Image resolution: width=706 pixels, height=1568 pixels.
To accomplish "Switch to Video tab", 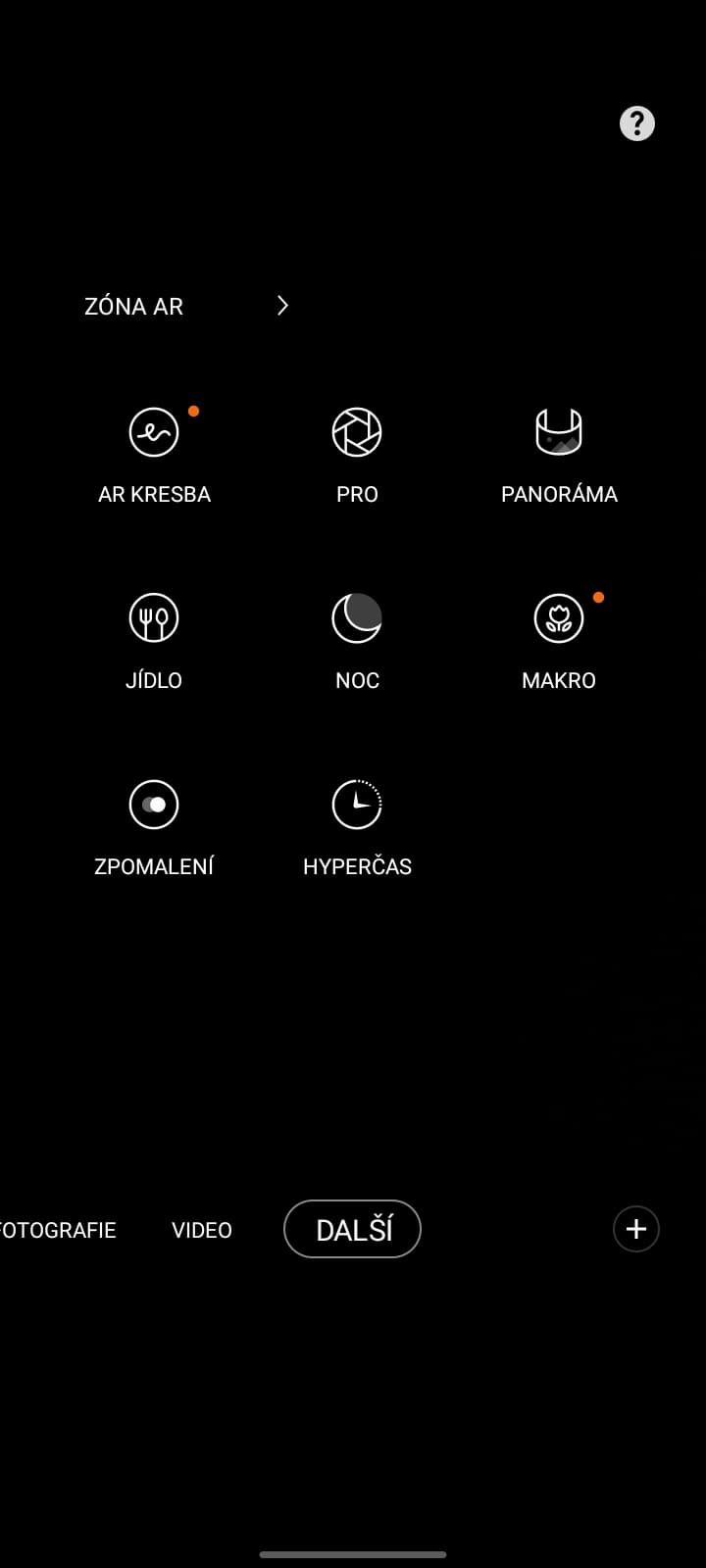I will pos(202,1230).
